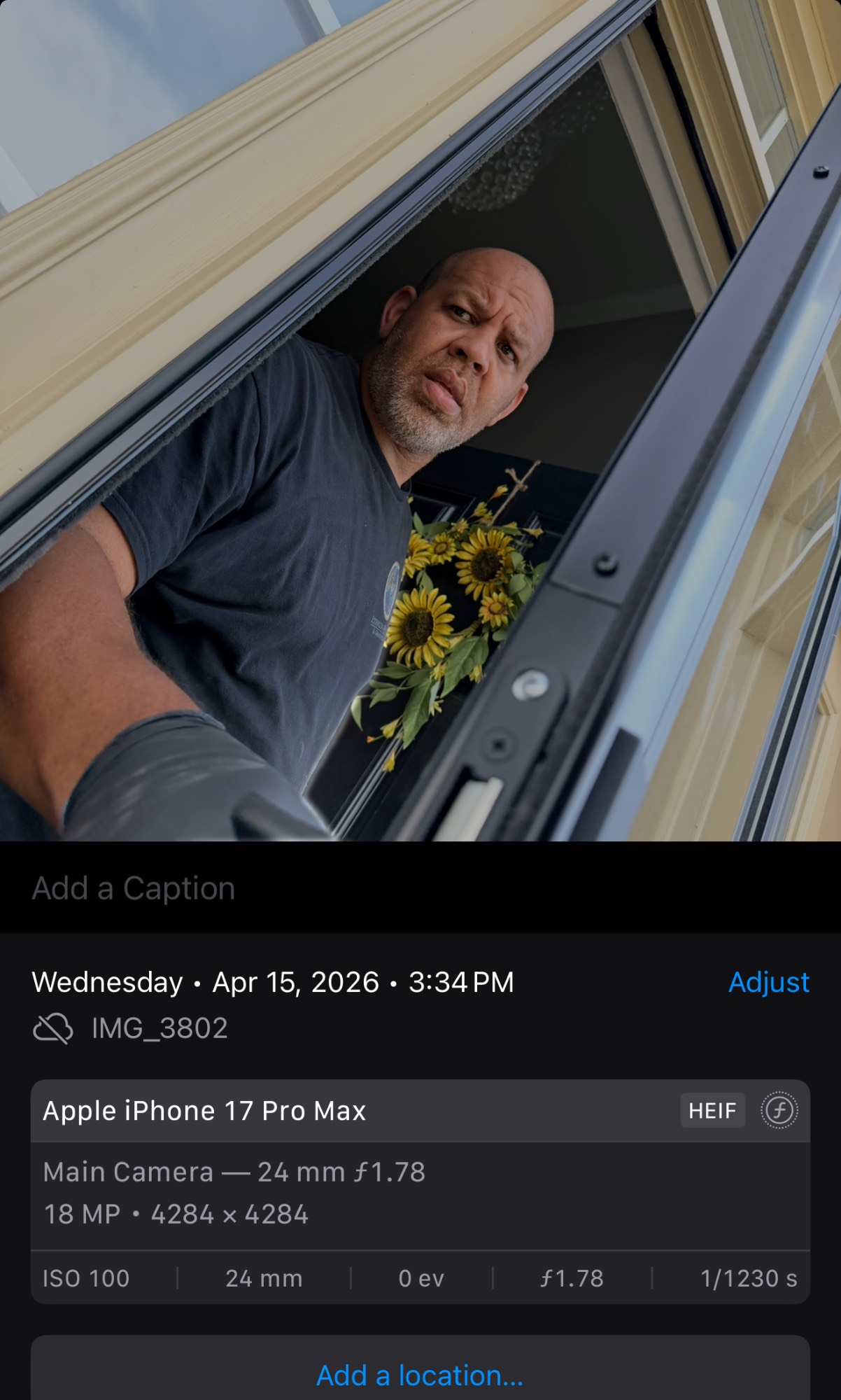
Task: Tap the photographic style icon beside HEIF
Action: (x=779, y=1110)
